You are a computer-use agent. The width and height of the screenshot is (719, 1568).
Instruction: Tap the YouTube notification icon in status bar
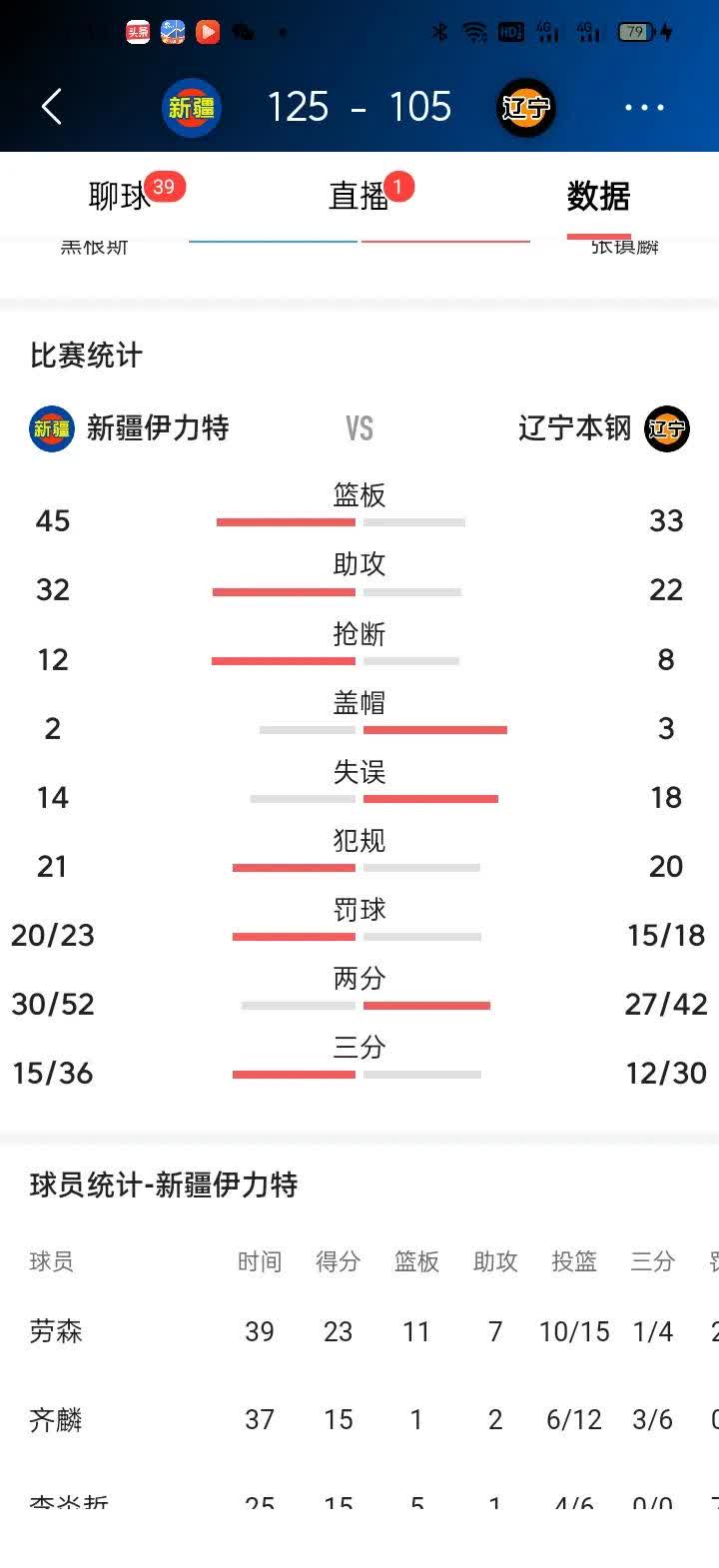coord(209,31)
